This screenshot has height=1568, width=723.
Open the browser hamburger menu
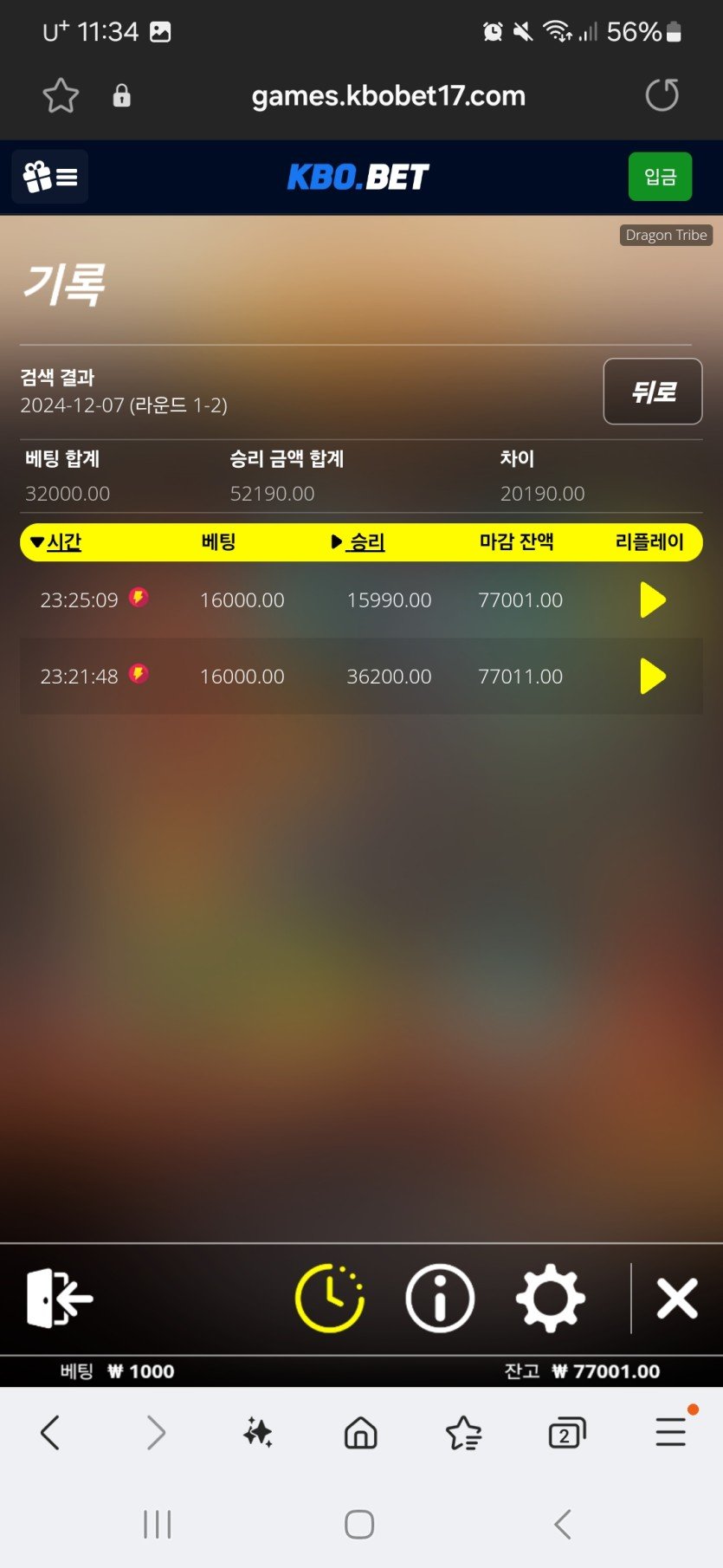click(671, 1431)
